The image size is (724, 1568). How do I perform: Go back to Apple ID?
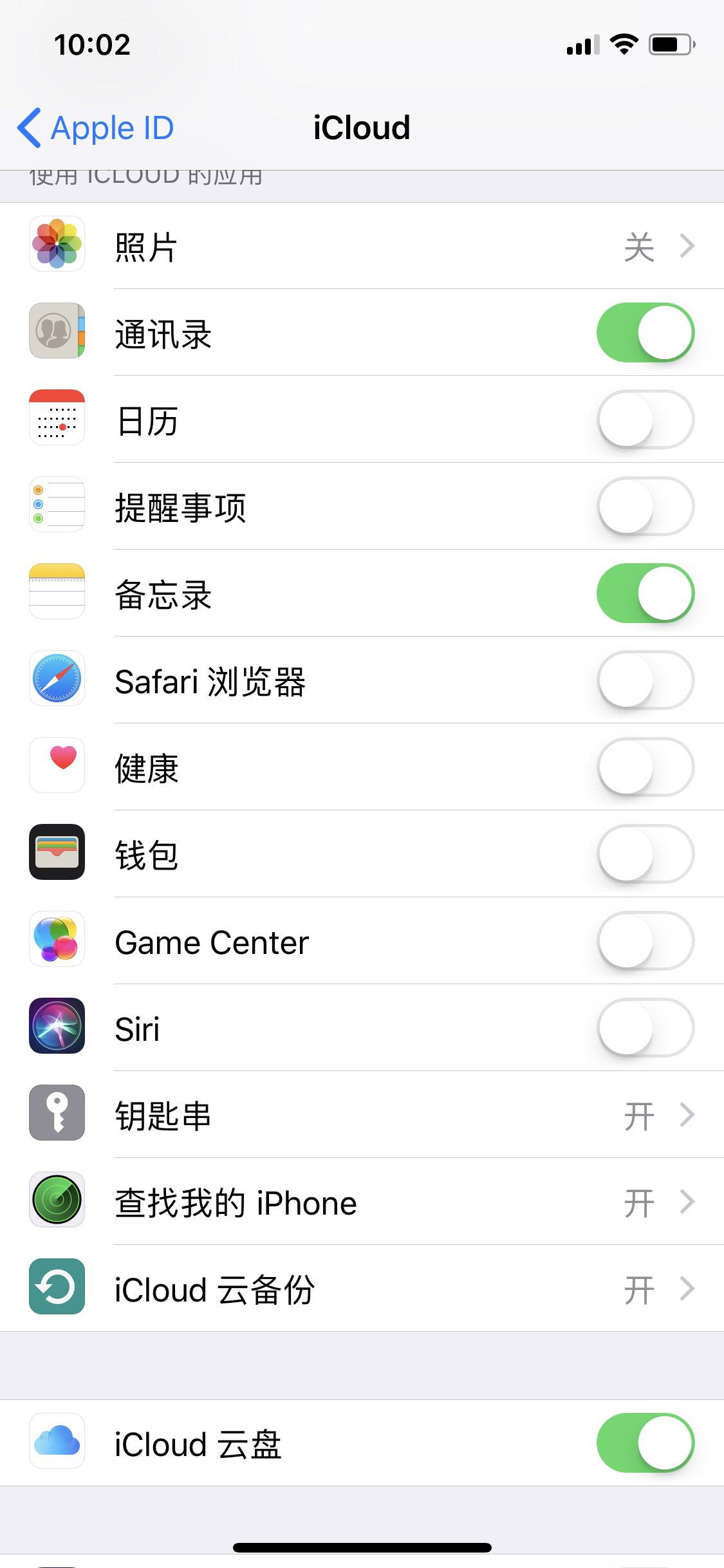tap(97, 128)
